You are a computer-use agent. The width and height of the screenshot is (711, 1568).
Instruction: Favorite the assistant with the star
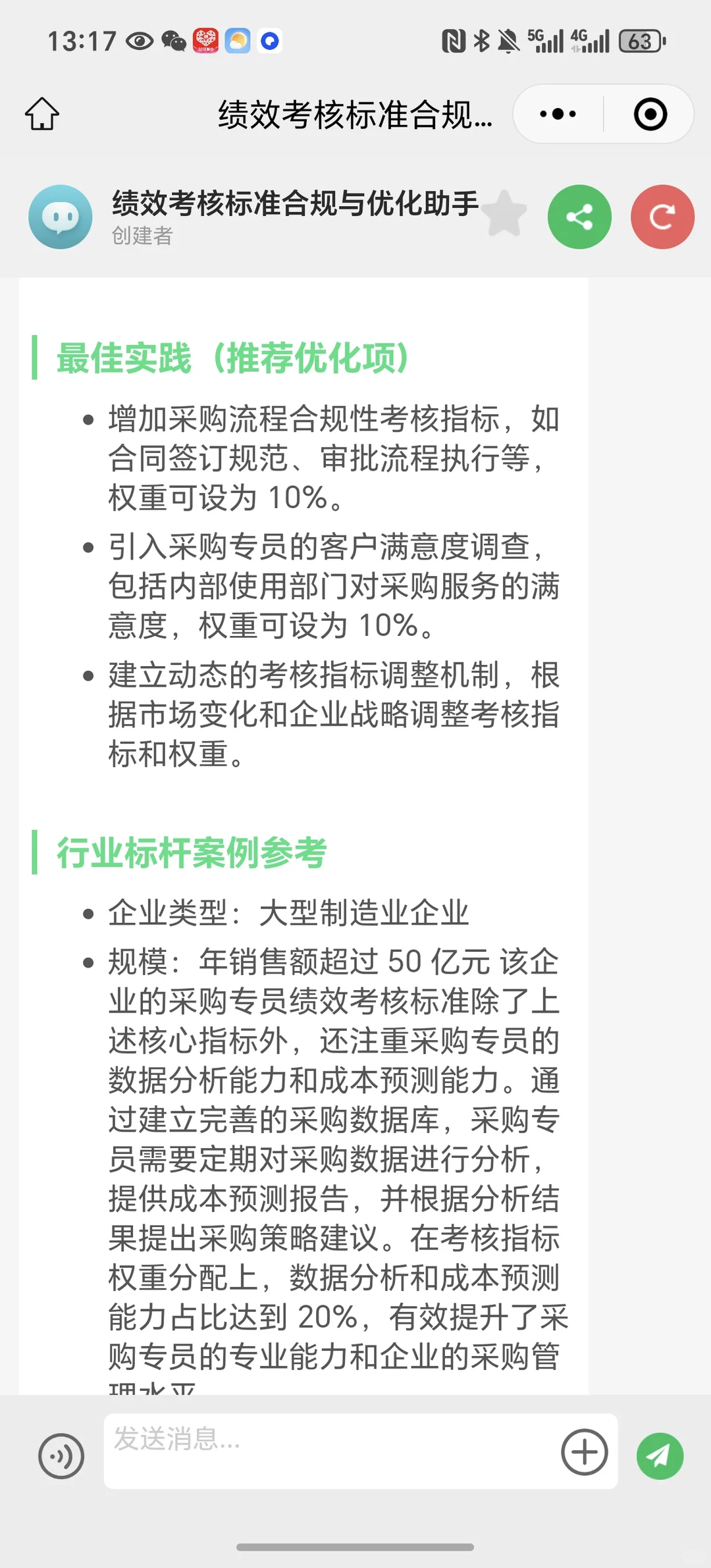tap(504, 213)
